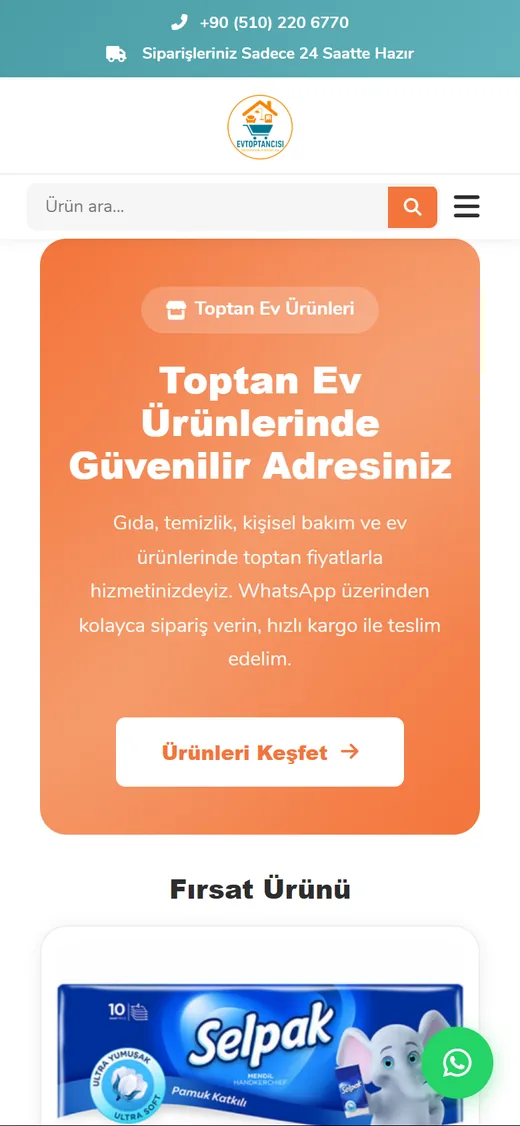The height and width of the screenshot is (1126, 520).
Task: Open the hamburger menu
Action: pyautogui.click(x=467, y=206)
